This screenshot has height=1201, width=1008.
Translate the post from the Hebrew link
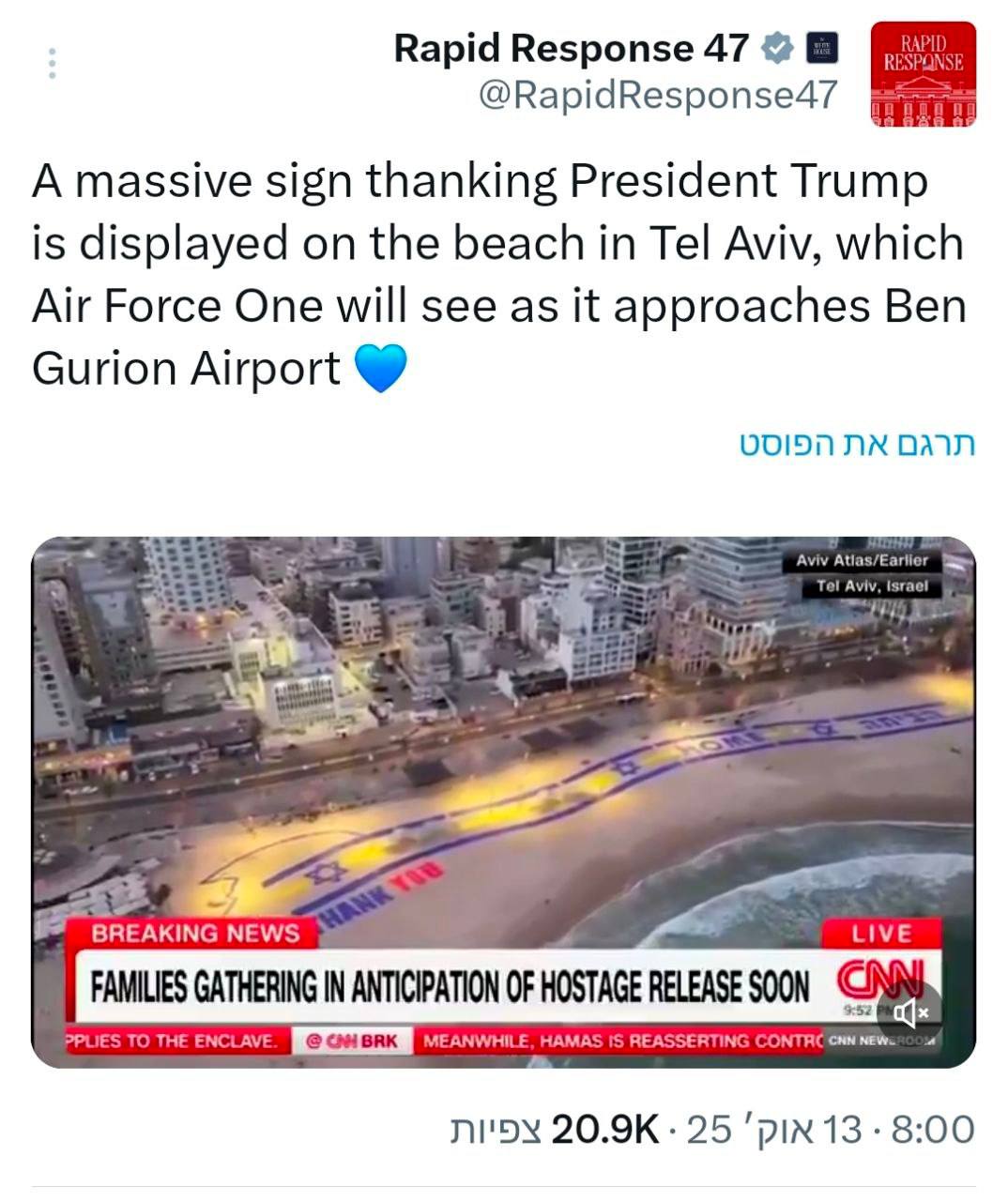pos(855,444)
